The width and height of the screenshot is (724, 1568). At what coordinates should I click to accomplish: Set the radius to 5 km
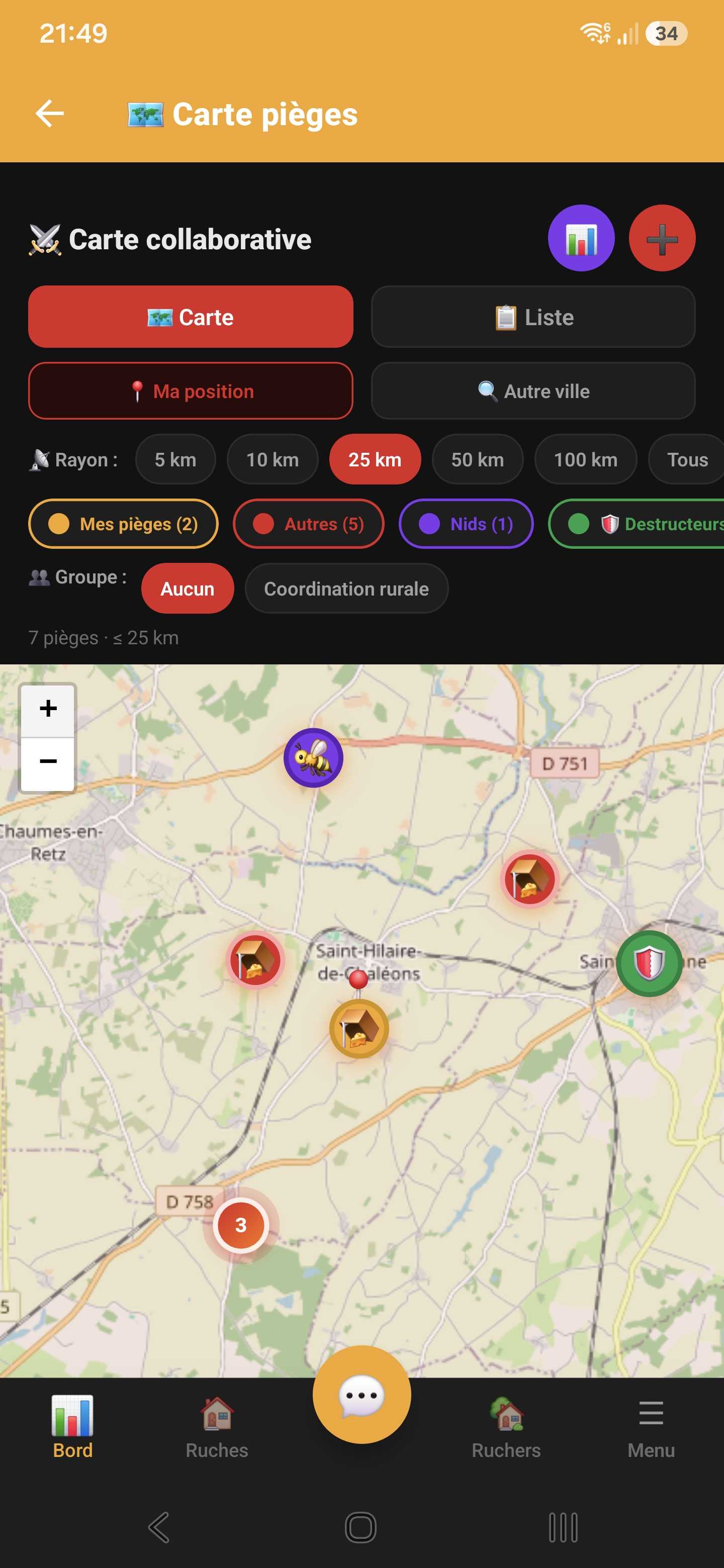[175, 459]
